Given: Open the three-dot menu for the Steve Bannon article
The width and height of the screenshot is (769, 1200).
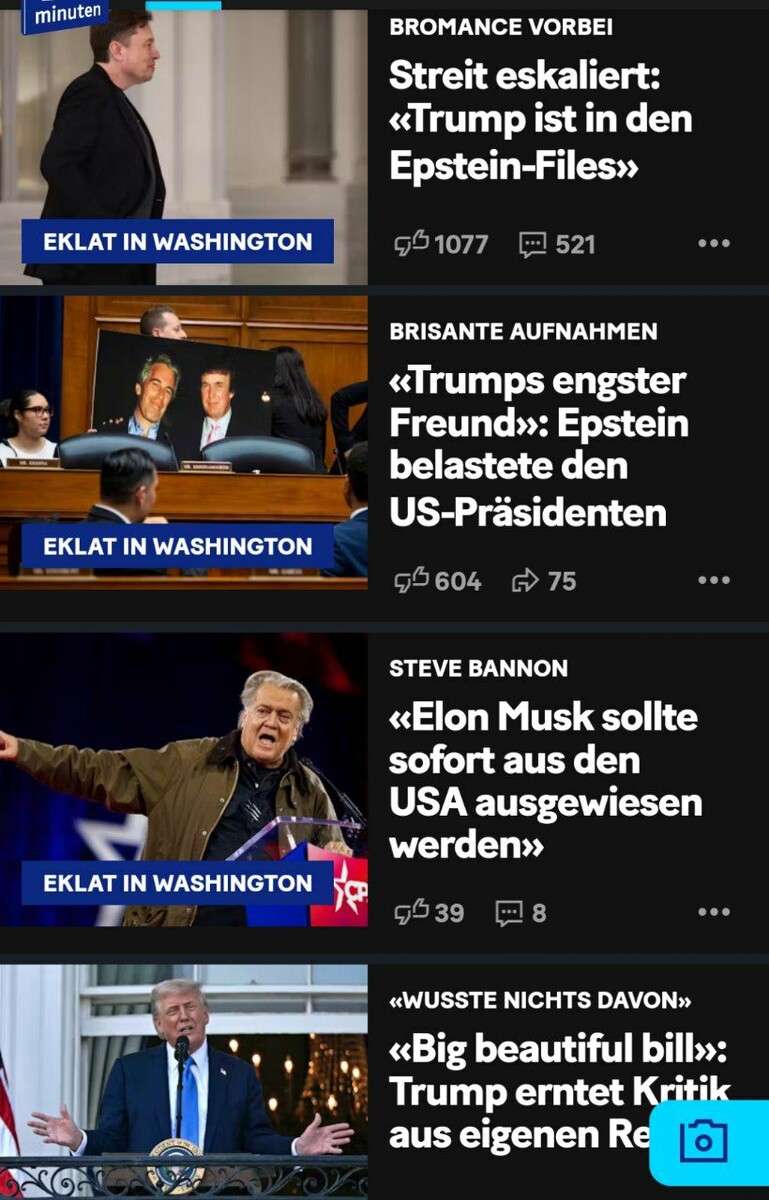Looking at the screenshot, I should 714,913.
